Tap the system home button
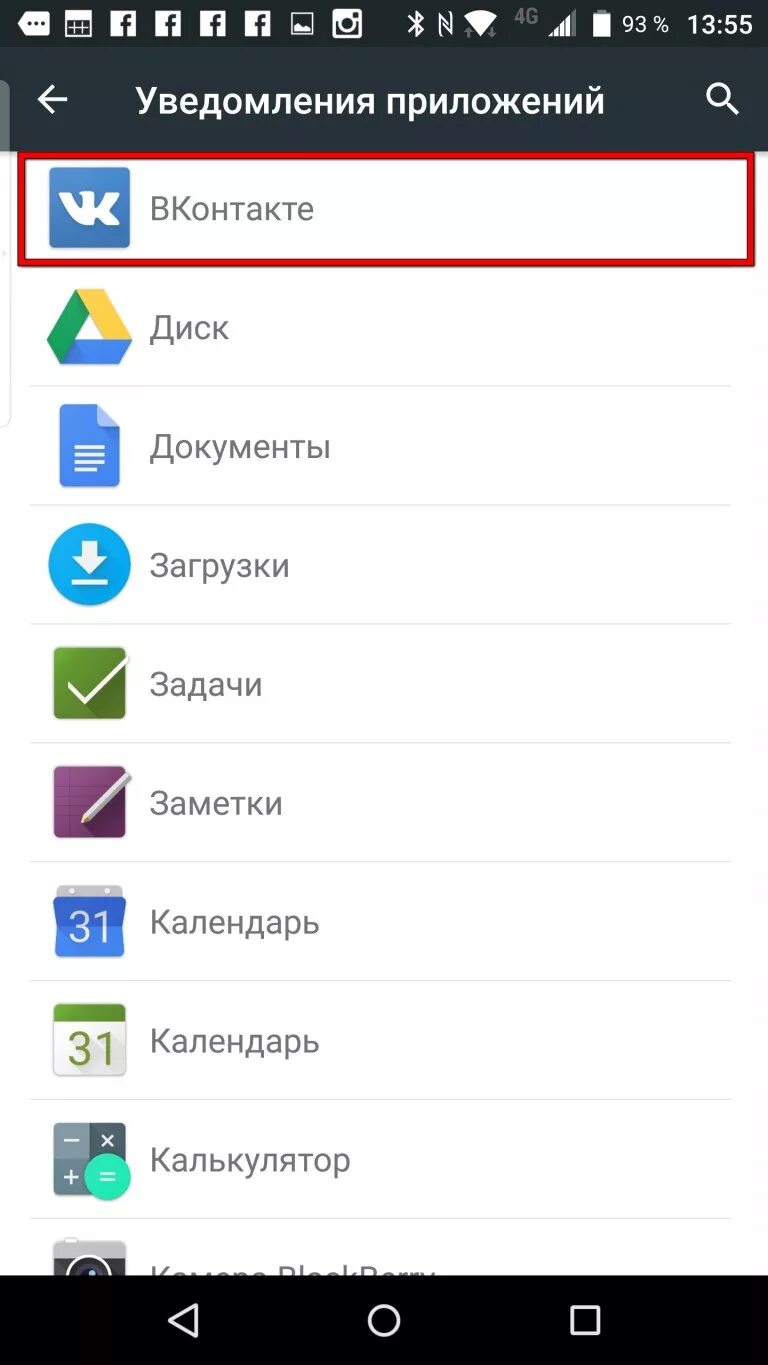This screenshot has width=768, height=1365. pyautogui.click(x=384, y=1320)
